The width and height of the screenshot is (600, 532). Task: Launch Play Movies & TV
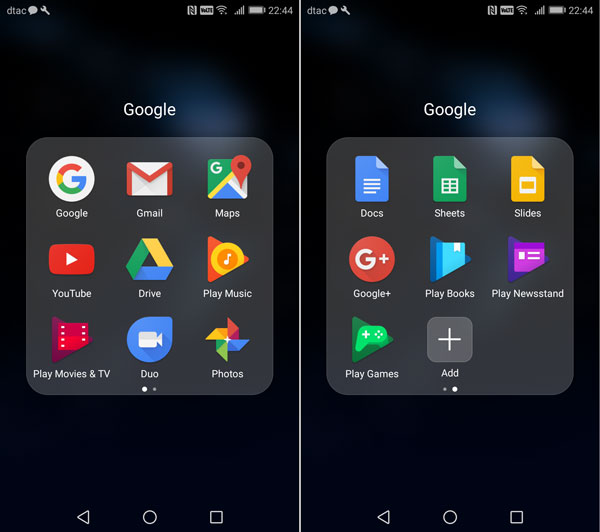(x=71, y=340)
